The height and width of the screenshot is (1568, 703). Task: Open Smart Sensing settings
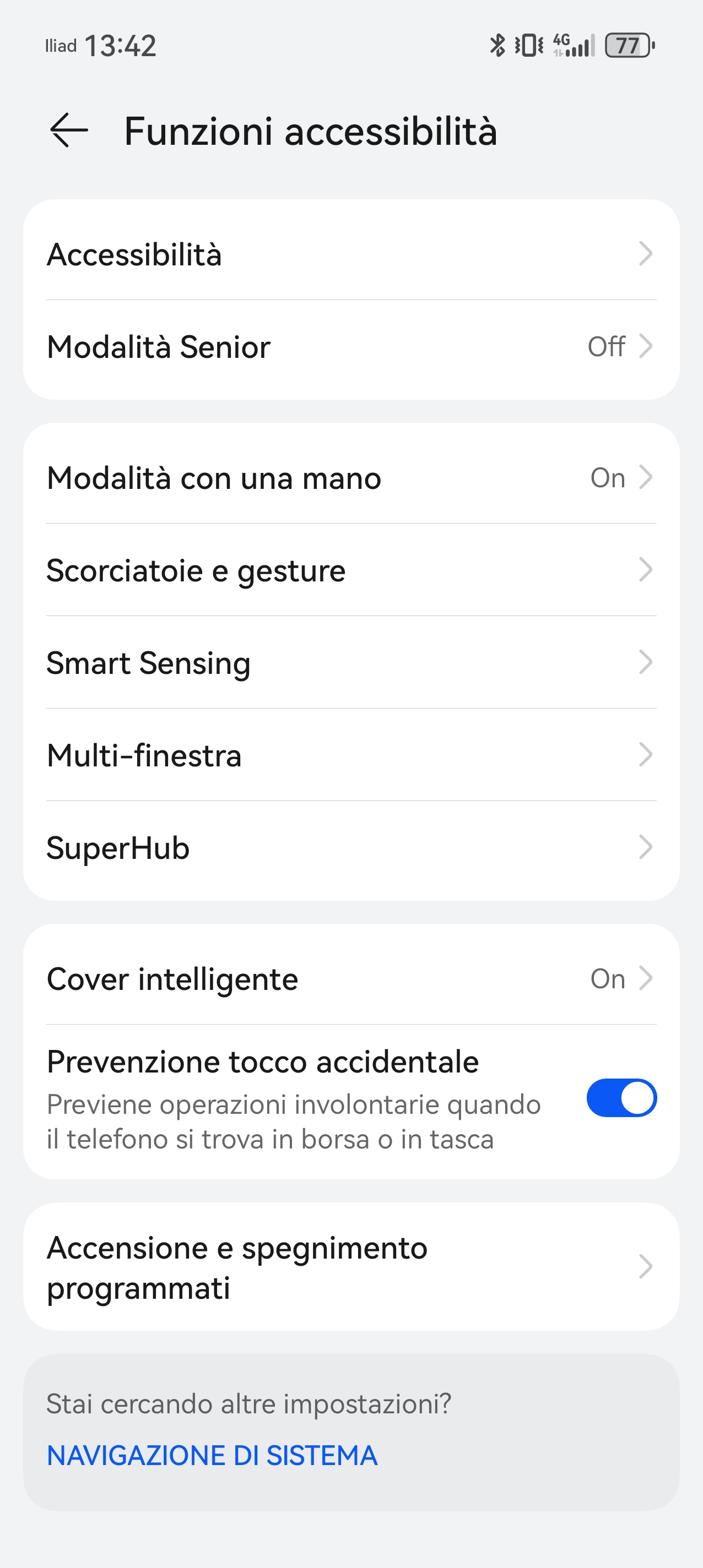point(351,663)
